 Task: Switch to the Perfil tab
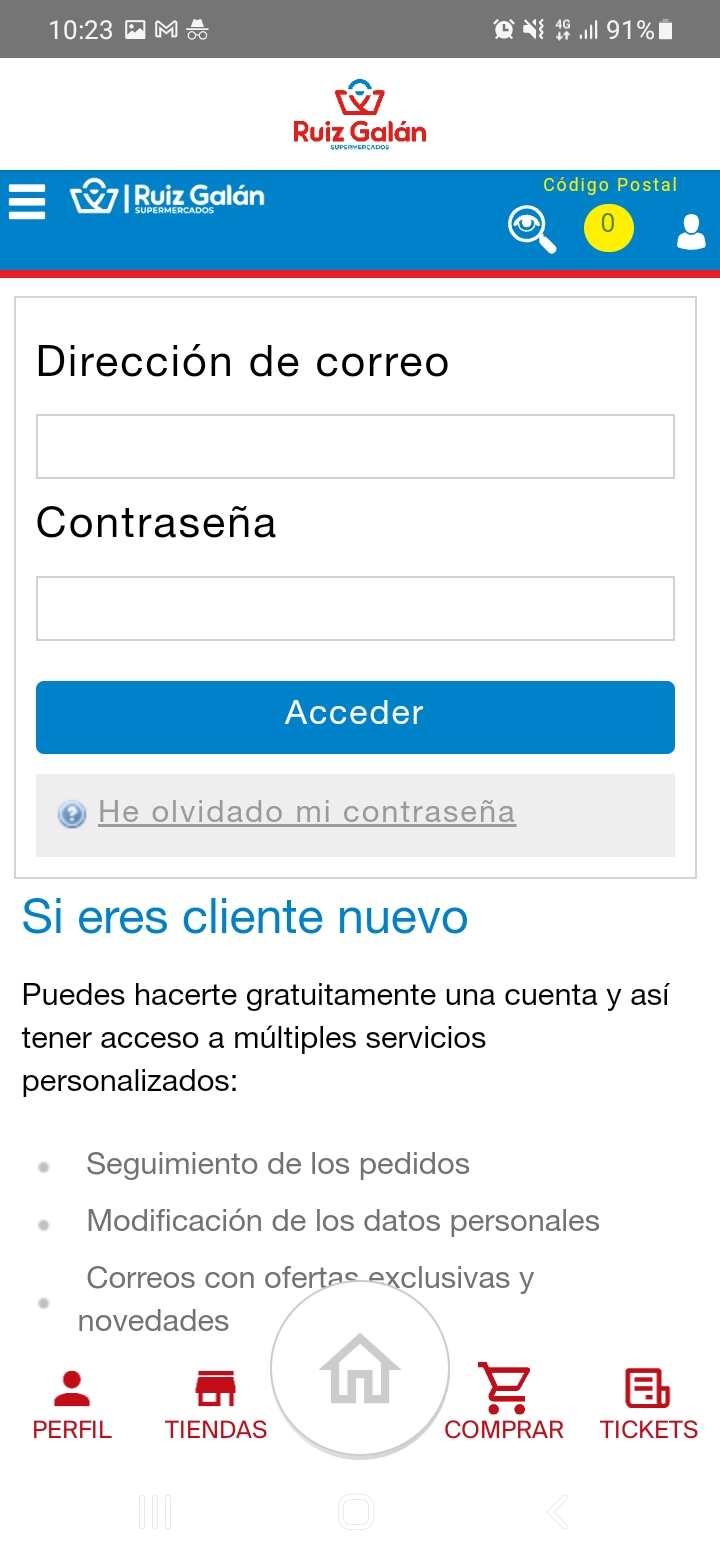[72, 1406]
